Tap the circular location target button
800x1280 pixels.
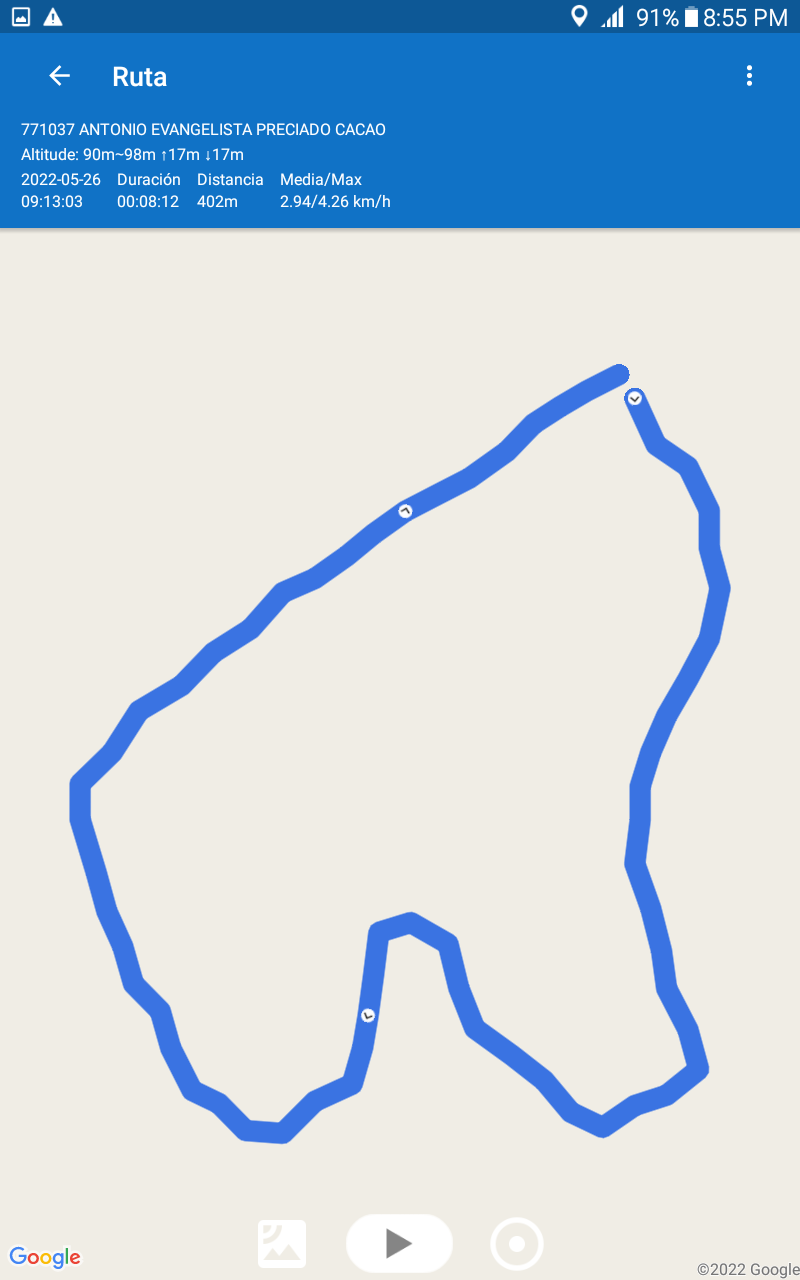click(517, 1244)
